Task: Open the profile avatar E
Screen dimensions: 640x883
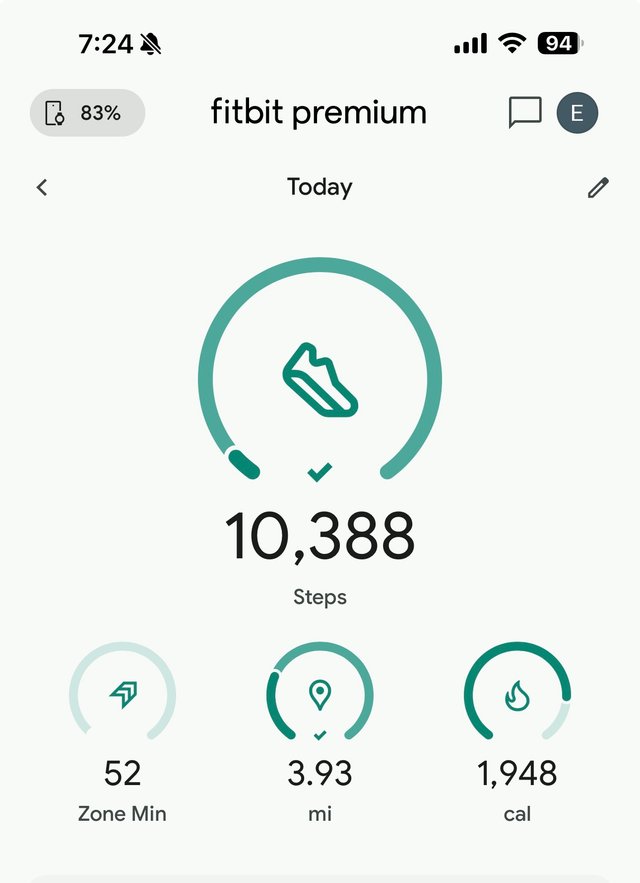Action: [577, 113]
